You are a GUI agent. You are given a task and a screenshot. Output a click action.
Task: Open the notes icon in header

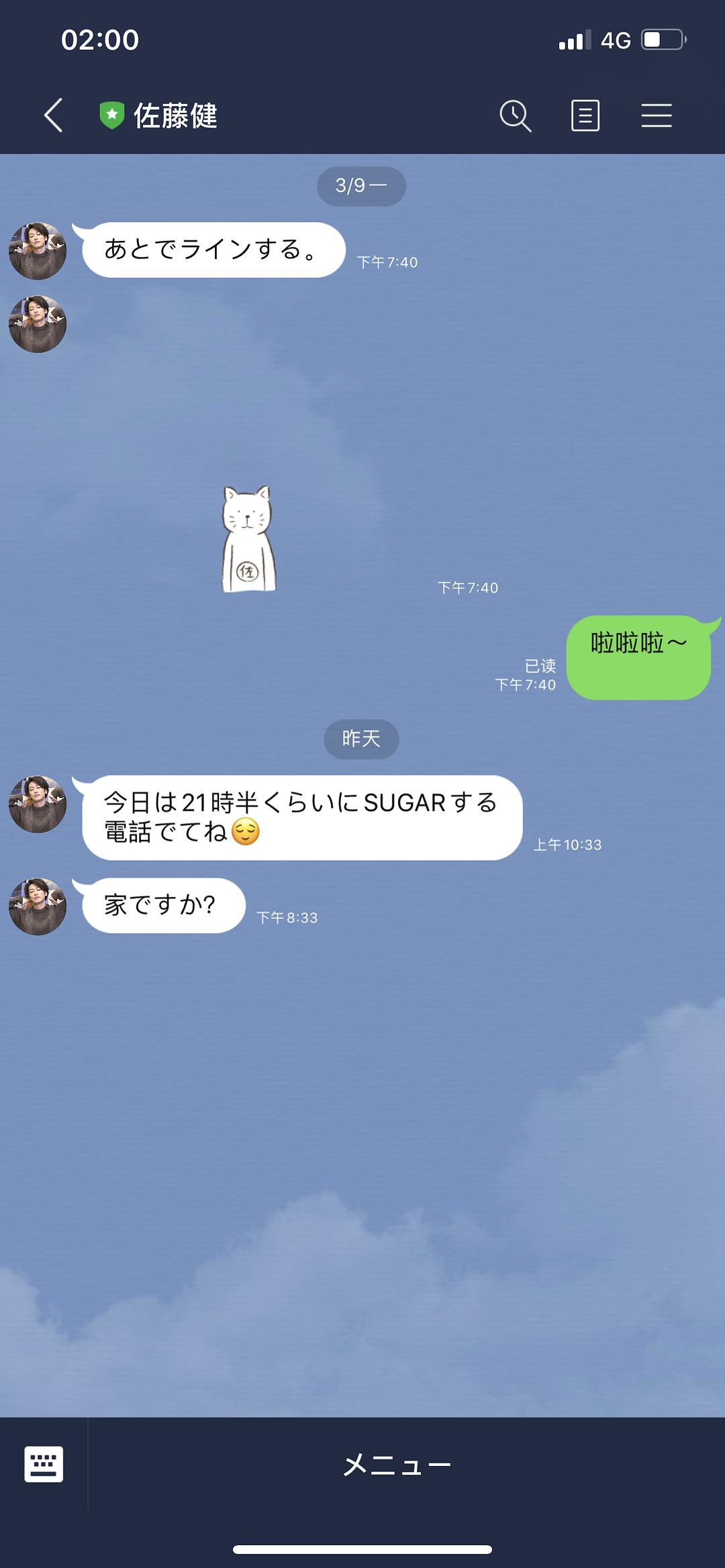click(585, 115)
